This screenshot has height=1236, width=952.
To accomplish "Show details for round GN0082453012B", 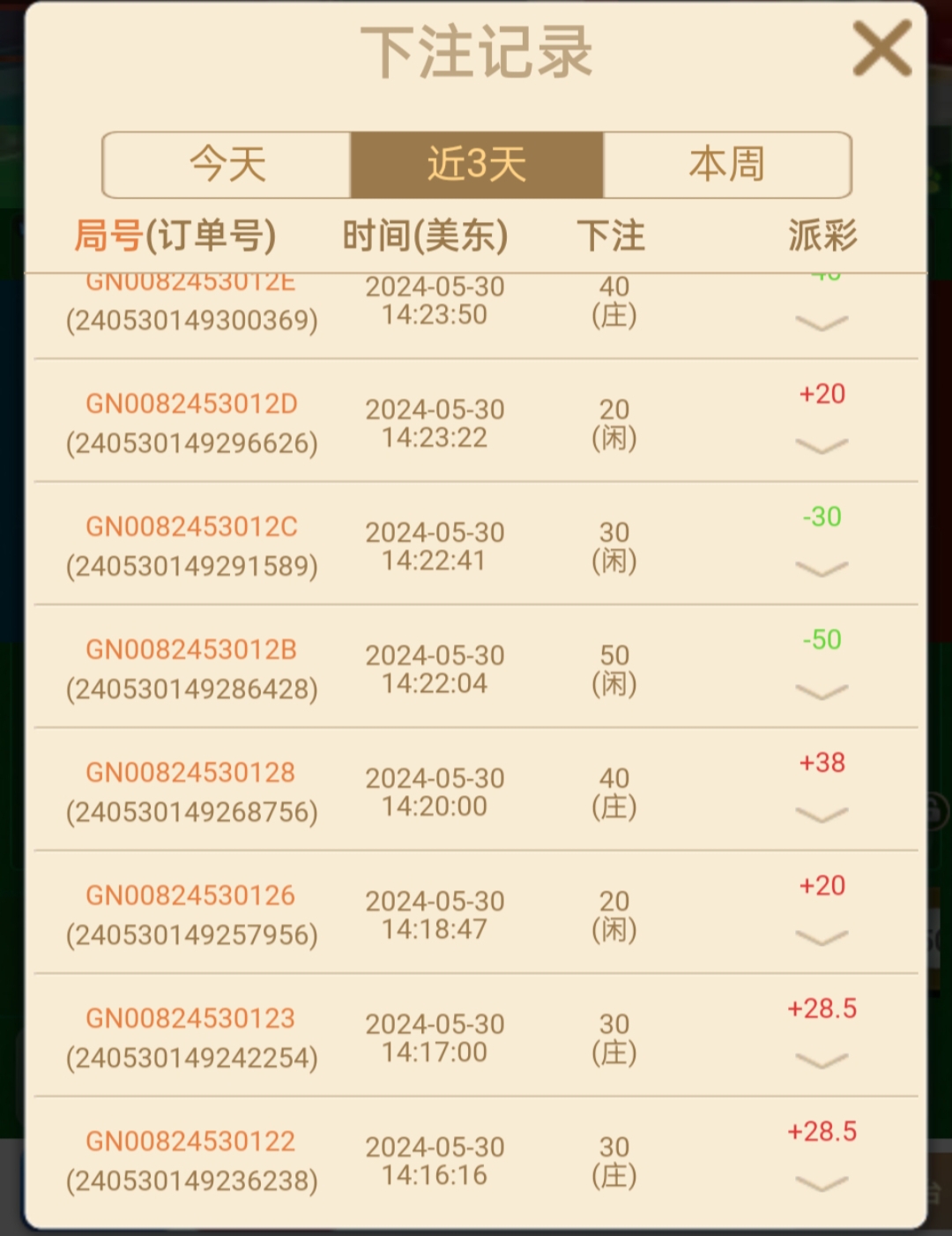I will click(x=822, y=692).
